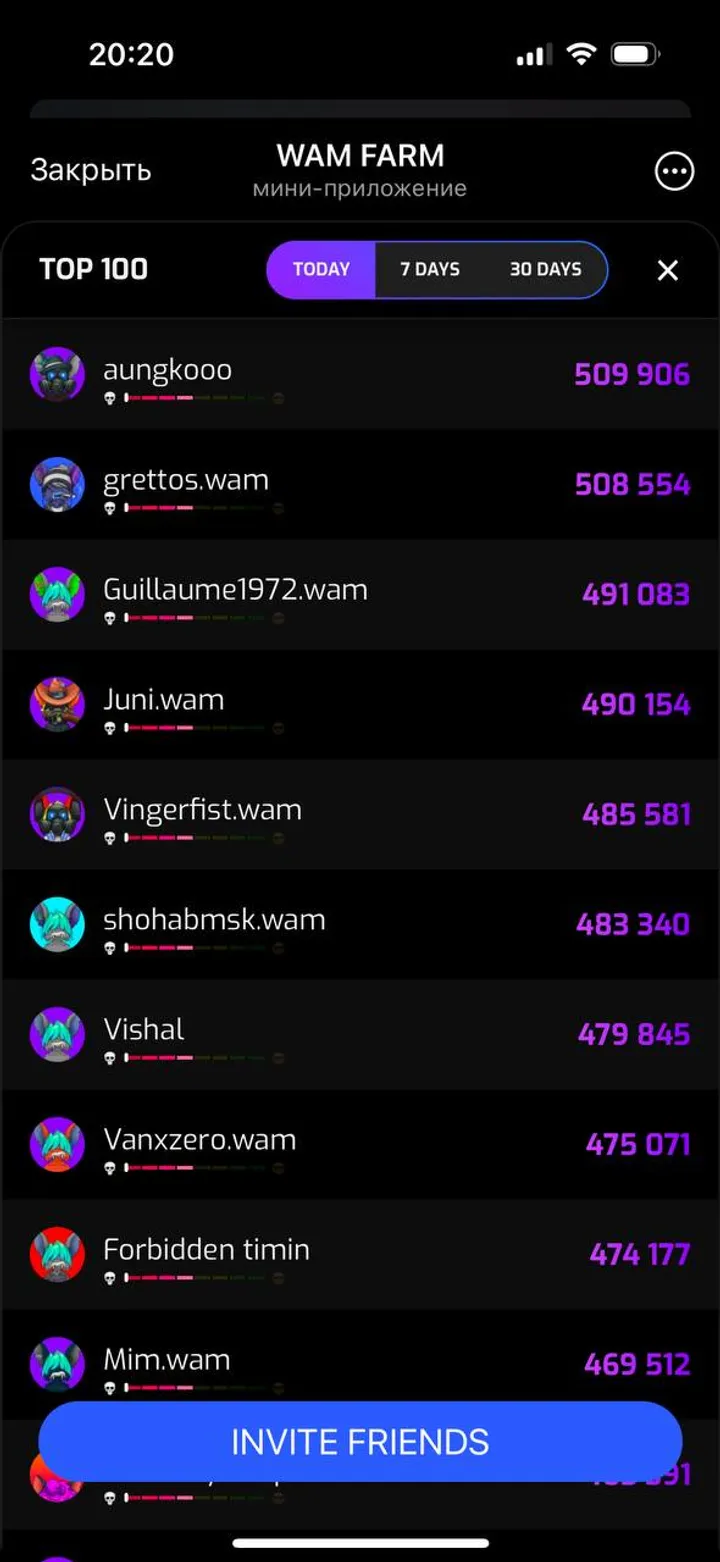Click Vanxzero.wam's score of 475 071
Screen dimensions: 720x1562
tap(637, 1144)
